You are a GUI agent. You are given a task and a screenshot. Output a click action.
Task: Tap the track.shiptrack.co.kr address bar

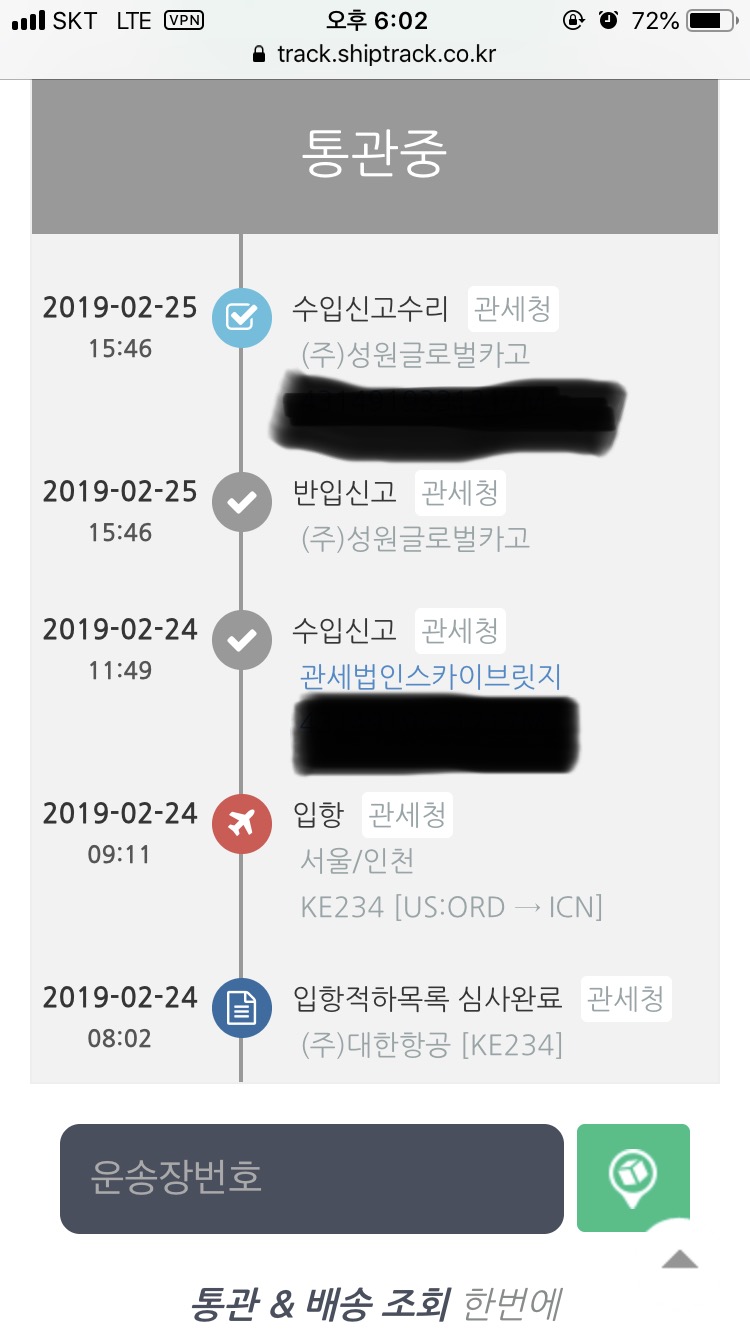[375, 54]
